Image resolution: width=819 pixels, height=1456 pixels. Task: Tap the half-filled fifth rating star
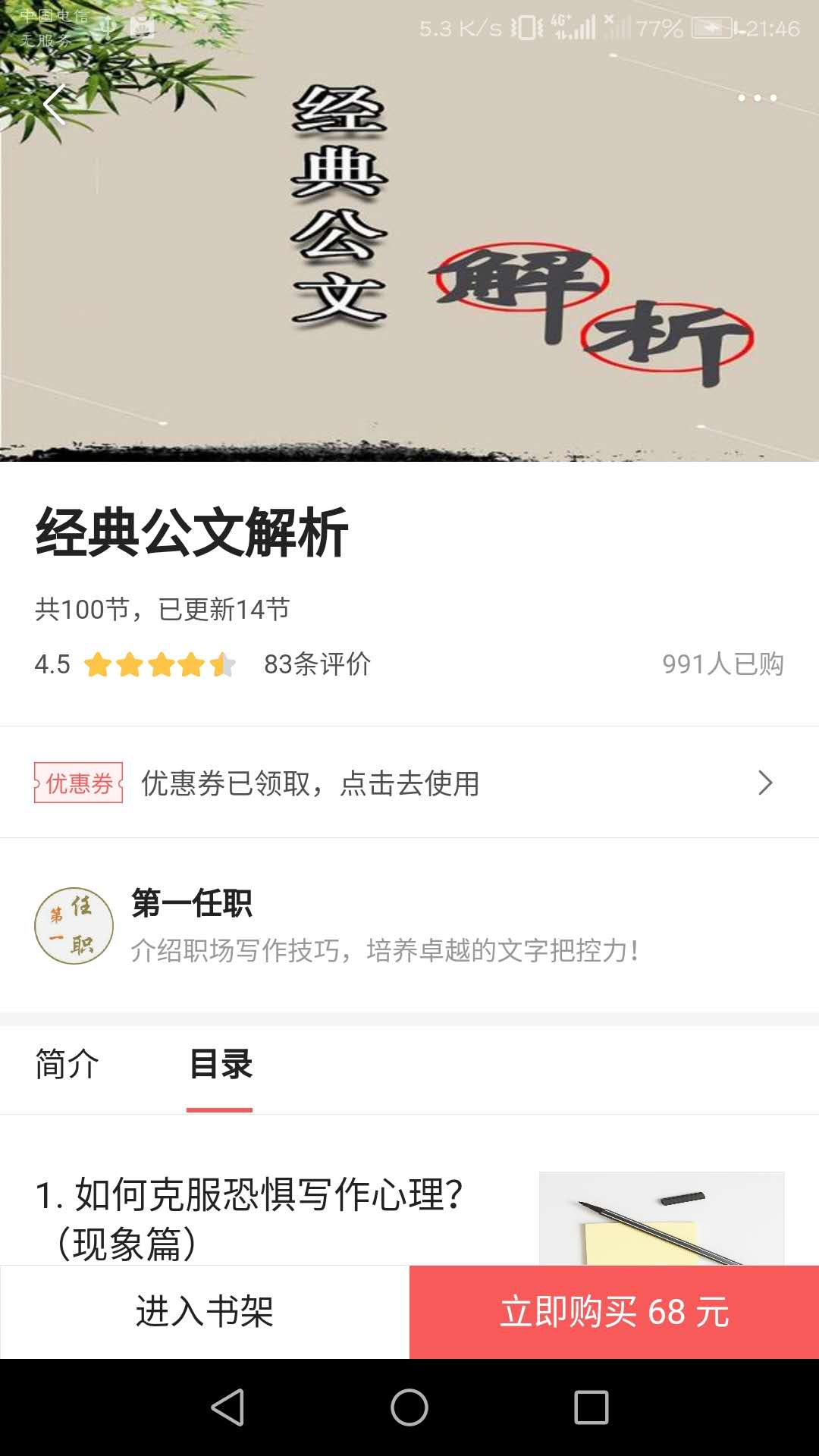[x=221, y=666]
